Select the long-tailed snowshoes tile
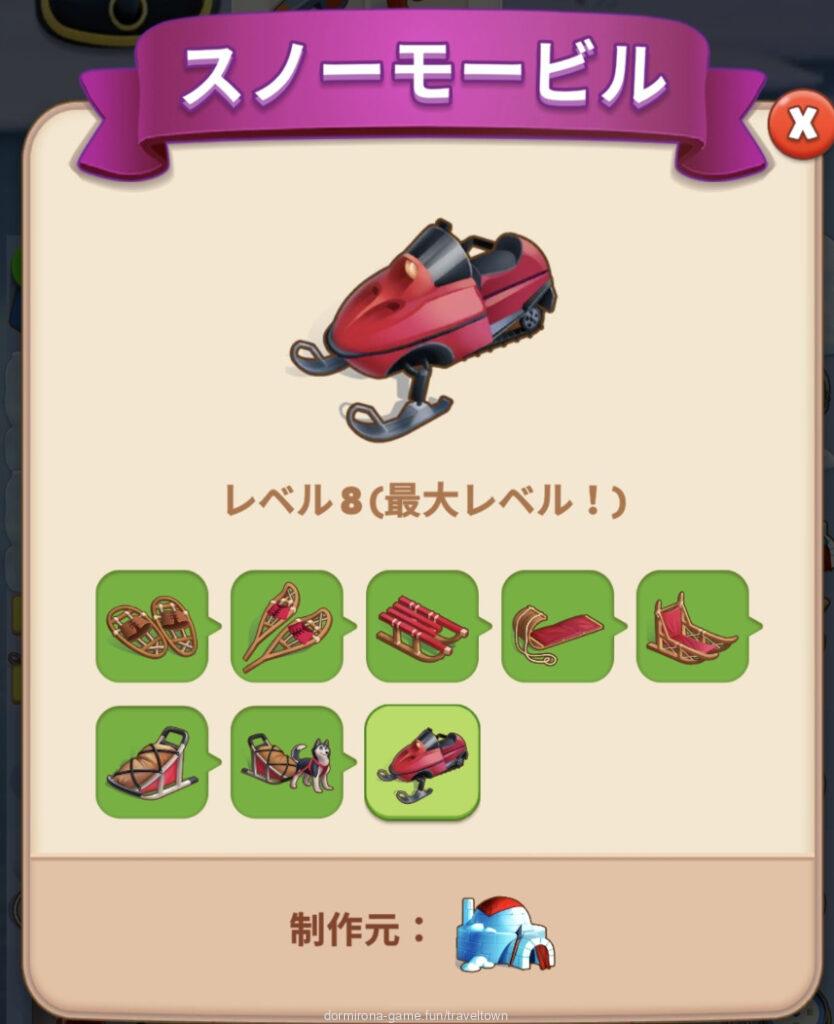The image size is (834, 1024). tap(287, 627)
